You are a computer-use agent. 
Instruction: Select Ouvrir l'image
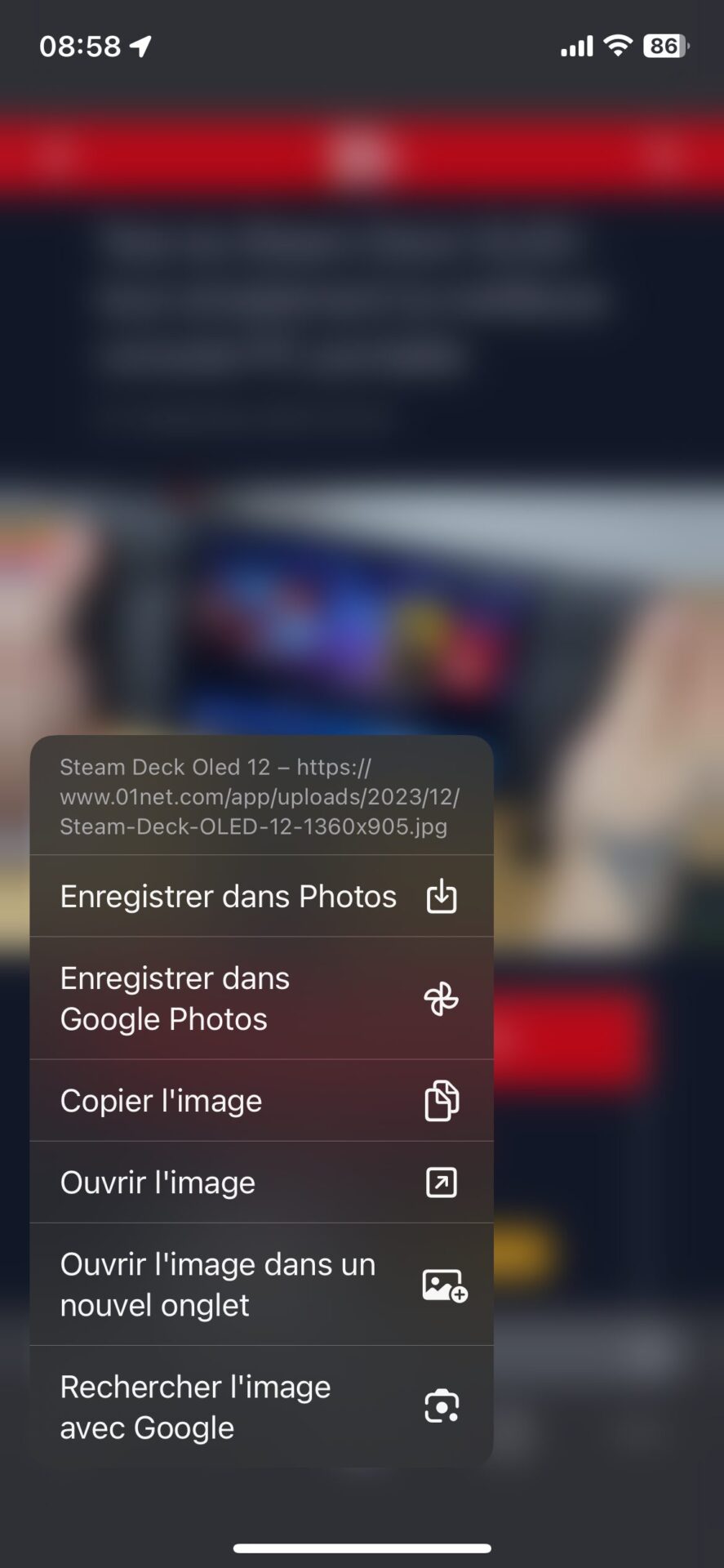pyautogui.click(x=261, y=1182)
